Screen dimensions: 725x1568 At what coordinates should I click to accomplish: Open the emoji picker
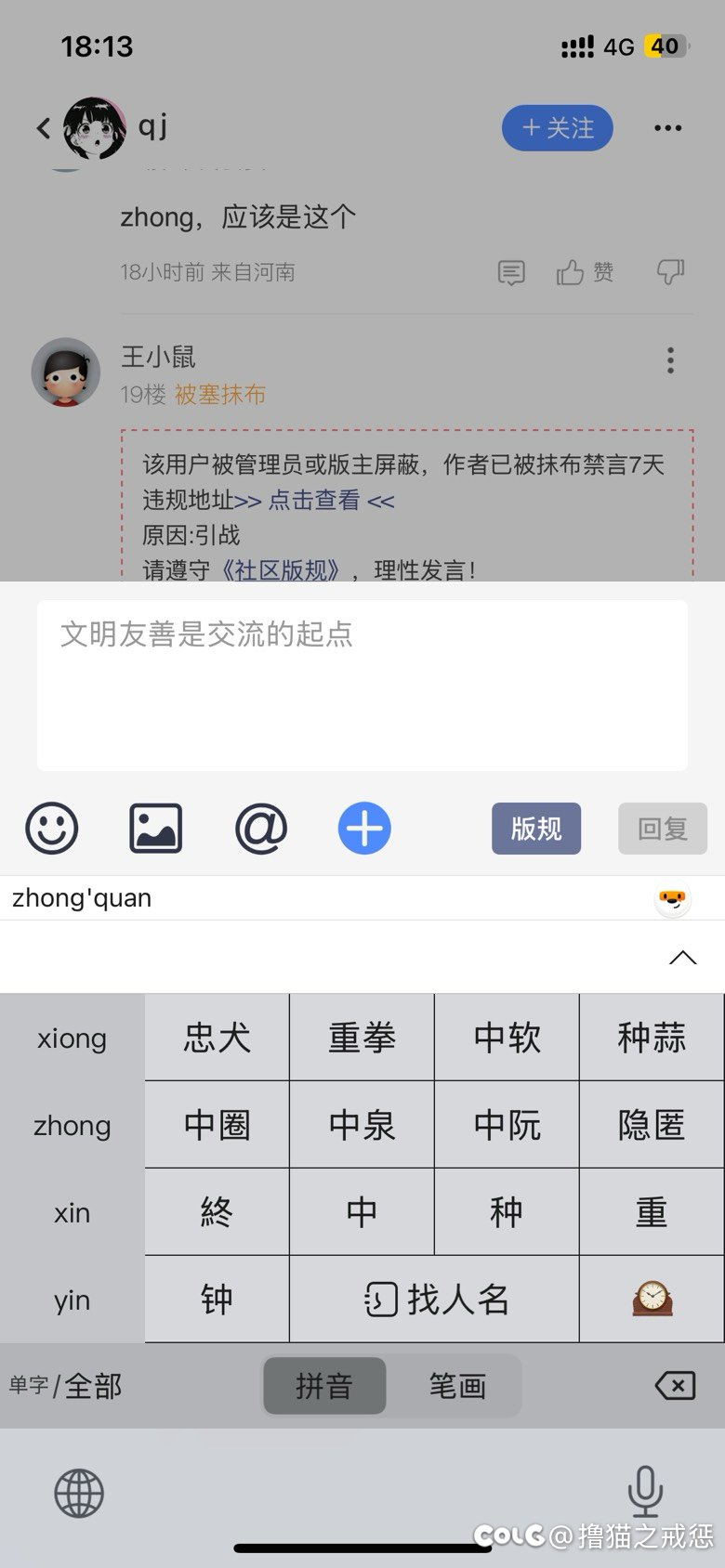click(51, 828)
